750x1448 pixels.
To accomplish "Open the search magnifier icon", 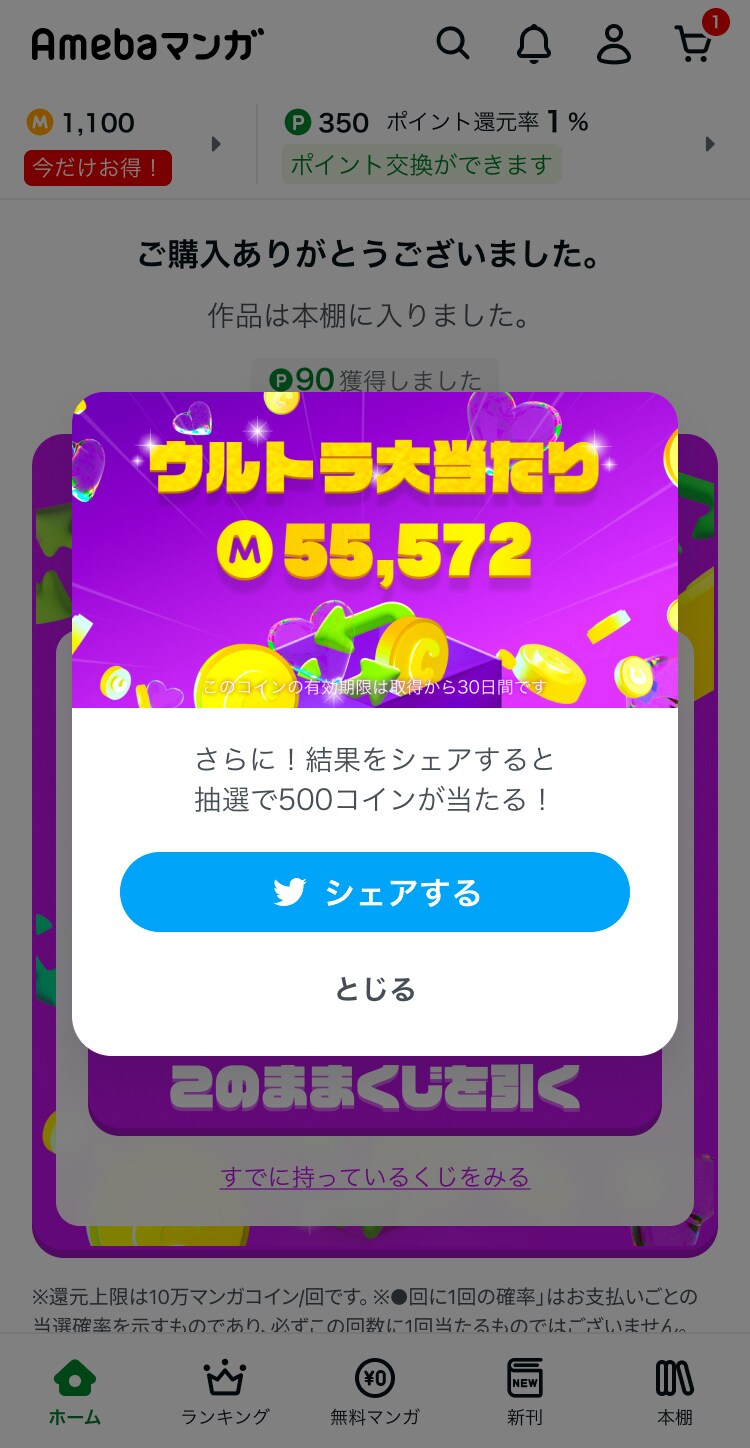I will (453, 43).
